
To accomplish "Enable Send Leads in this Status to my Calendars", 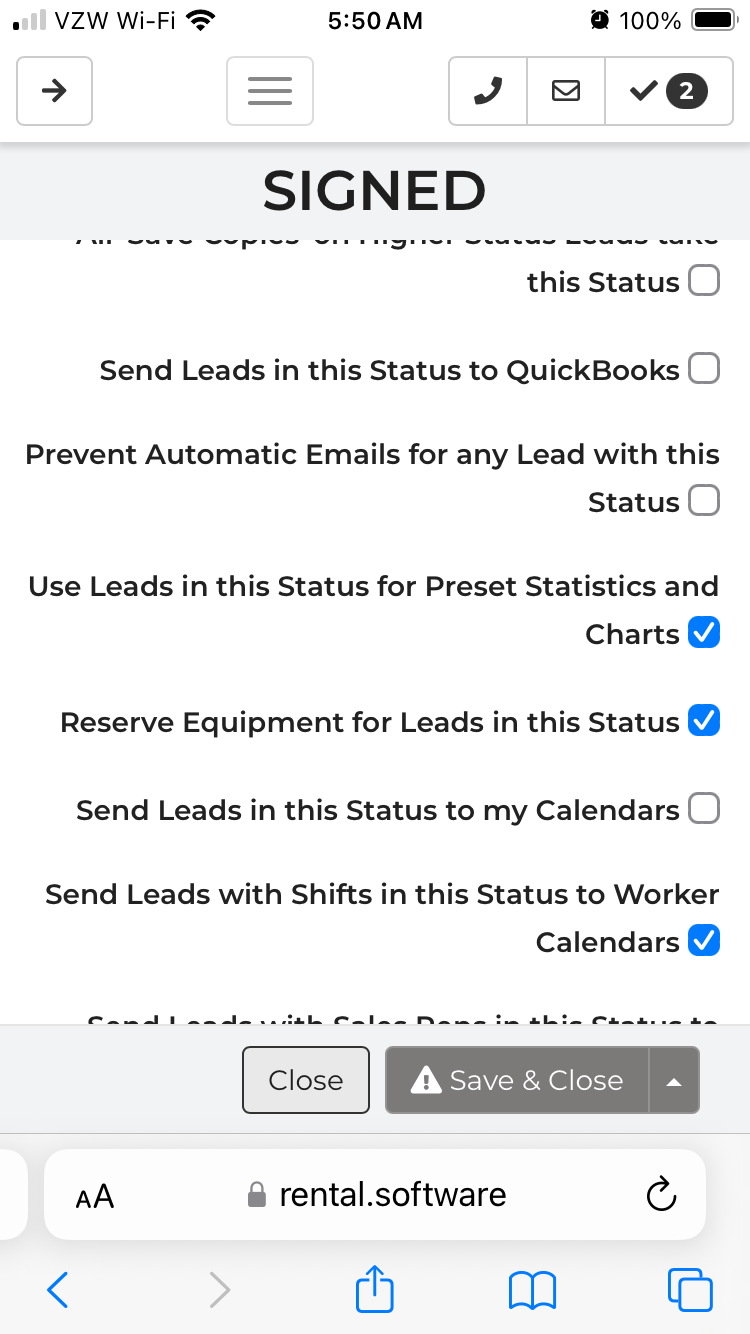I will tap(704, 809).
